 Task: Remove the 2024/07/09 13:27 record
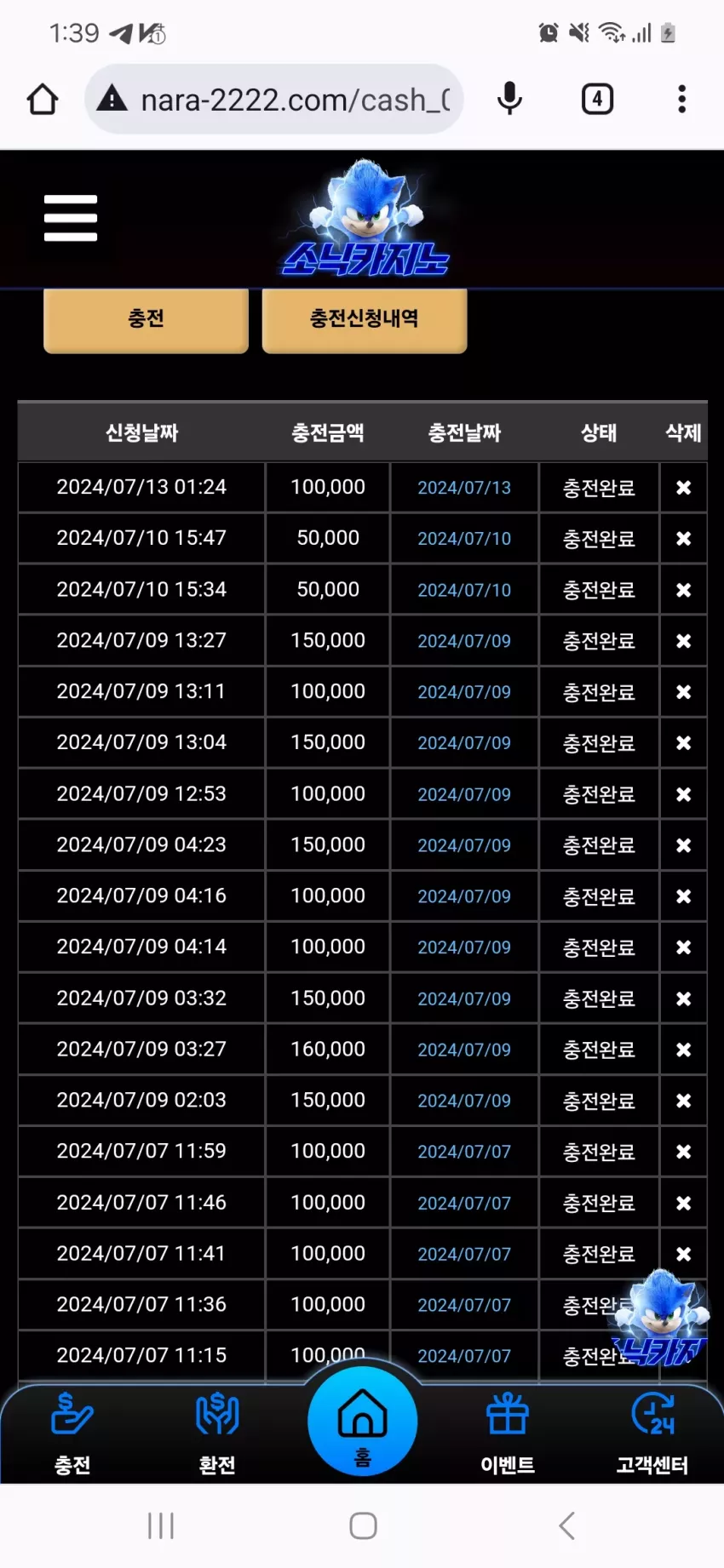coord(683,641)
